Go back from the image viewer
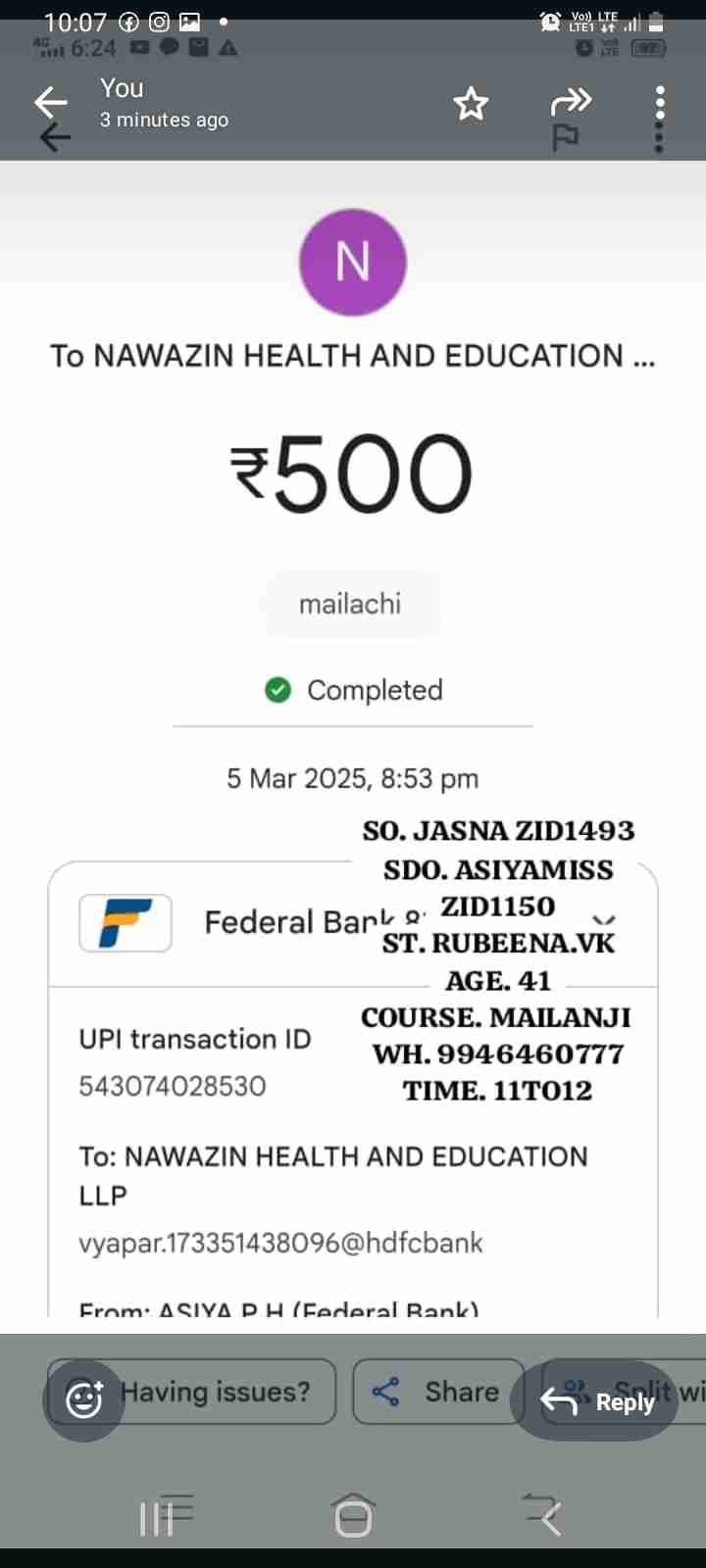The width and height of the screenshot is (706, 1568). tap(51, 102)
